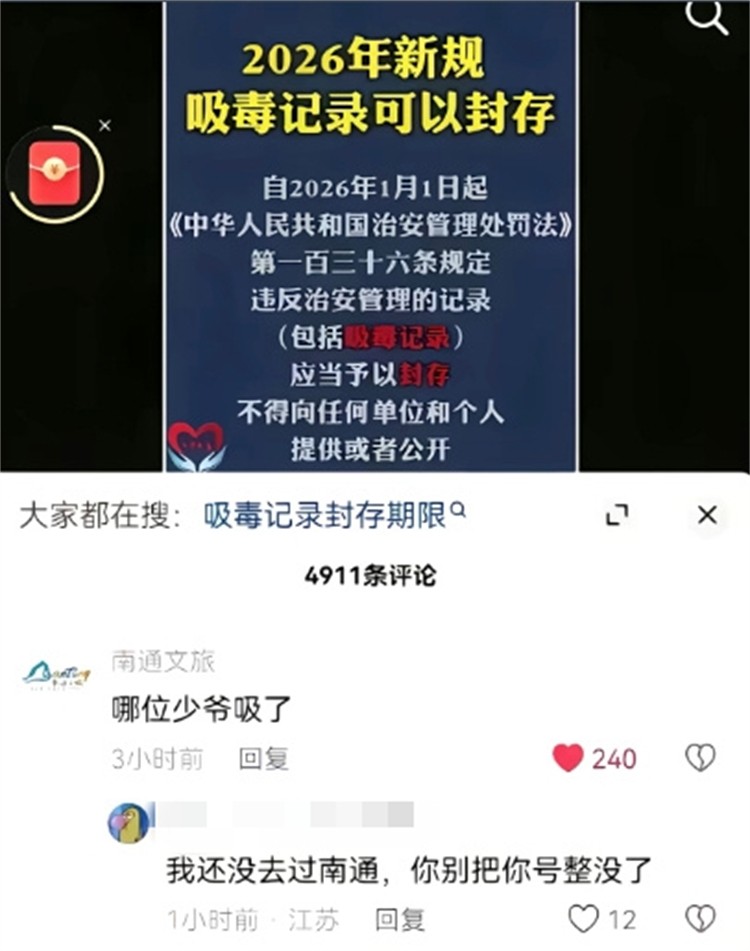750x951 pixels.
Task: Dislike 南通文旅's comment
Action: tap(700, 759)
